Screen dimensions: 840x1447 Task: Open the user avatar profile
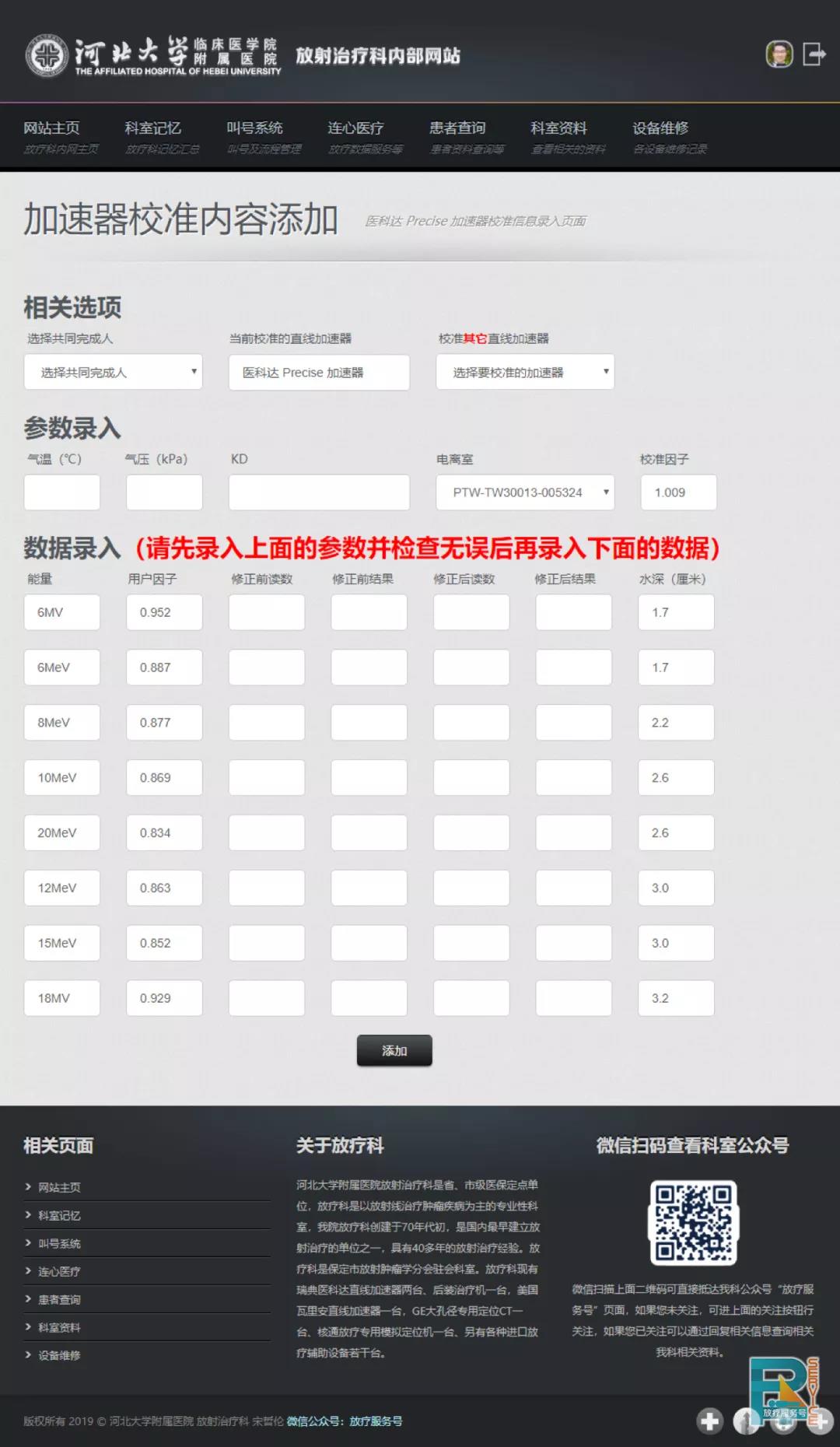click(779, 54)
